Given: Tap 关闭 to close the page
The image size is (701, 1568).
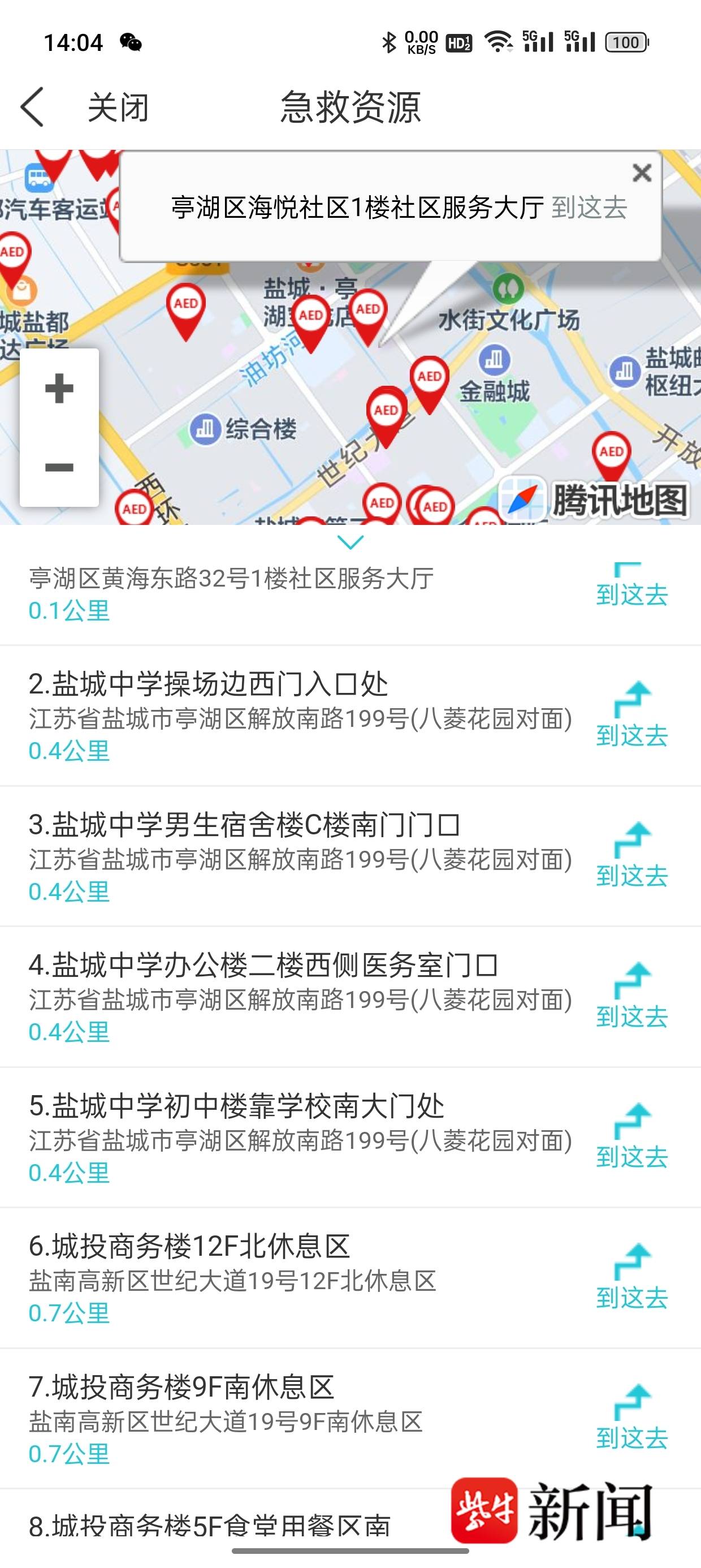Looking at the screenshot, I should tap(118, 107).
